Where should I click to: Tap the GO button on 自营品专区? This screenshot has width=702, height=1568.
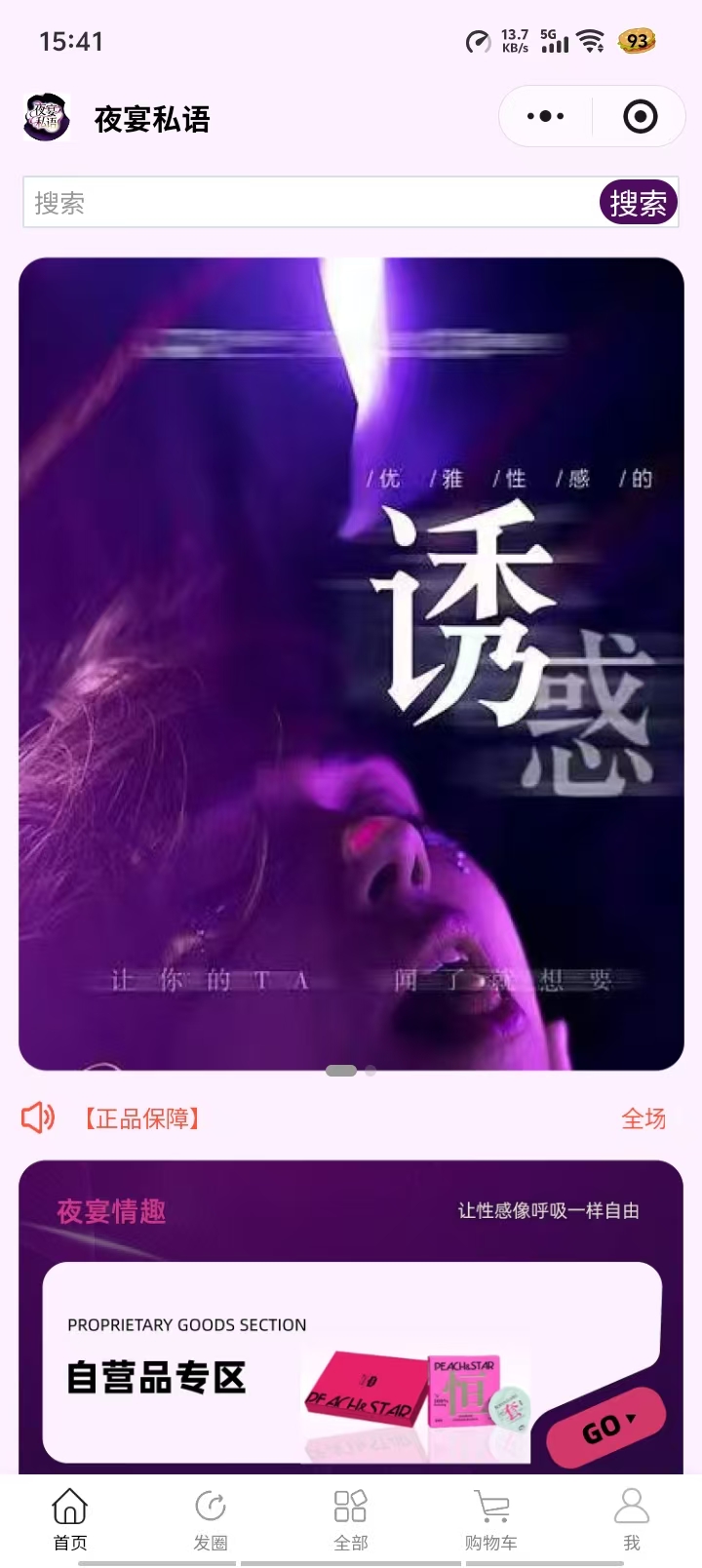605,1428
